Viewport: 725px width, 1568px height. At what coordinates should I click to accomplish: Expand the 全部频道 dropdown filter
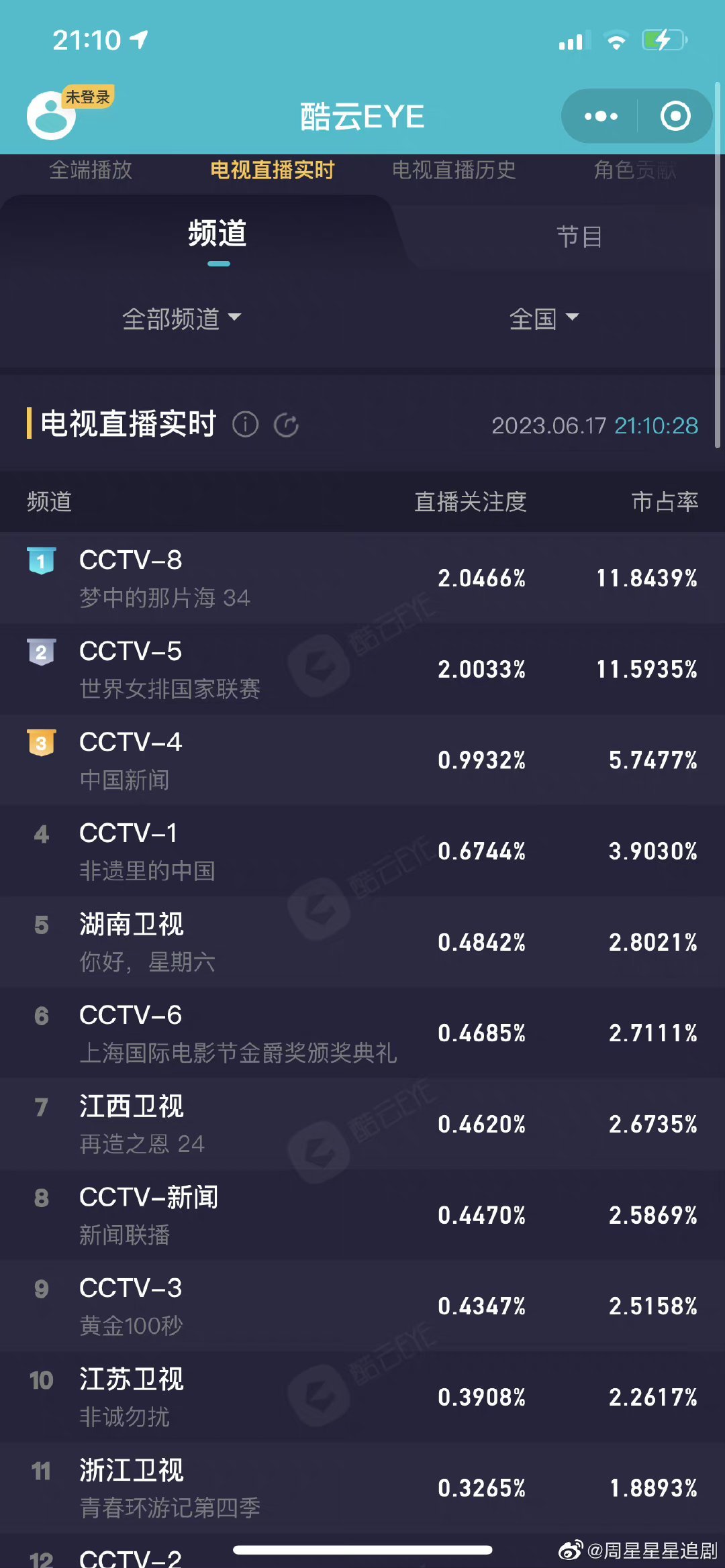pos(181,319)
